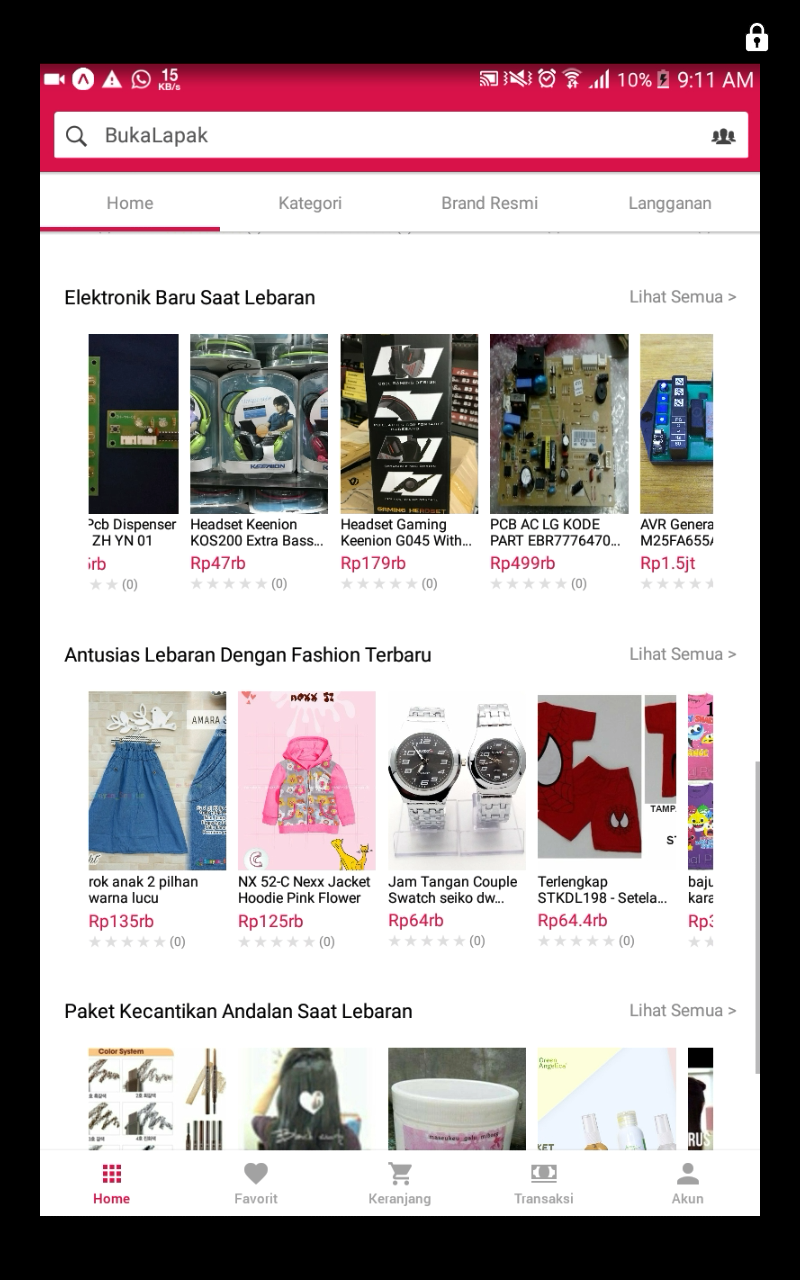Open the people icon in search bar

pyautogui.click(x=722, y=136)
